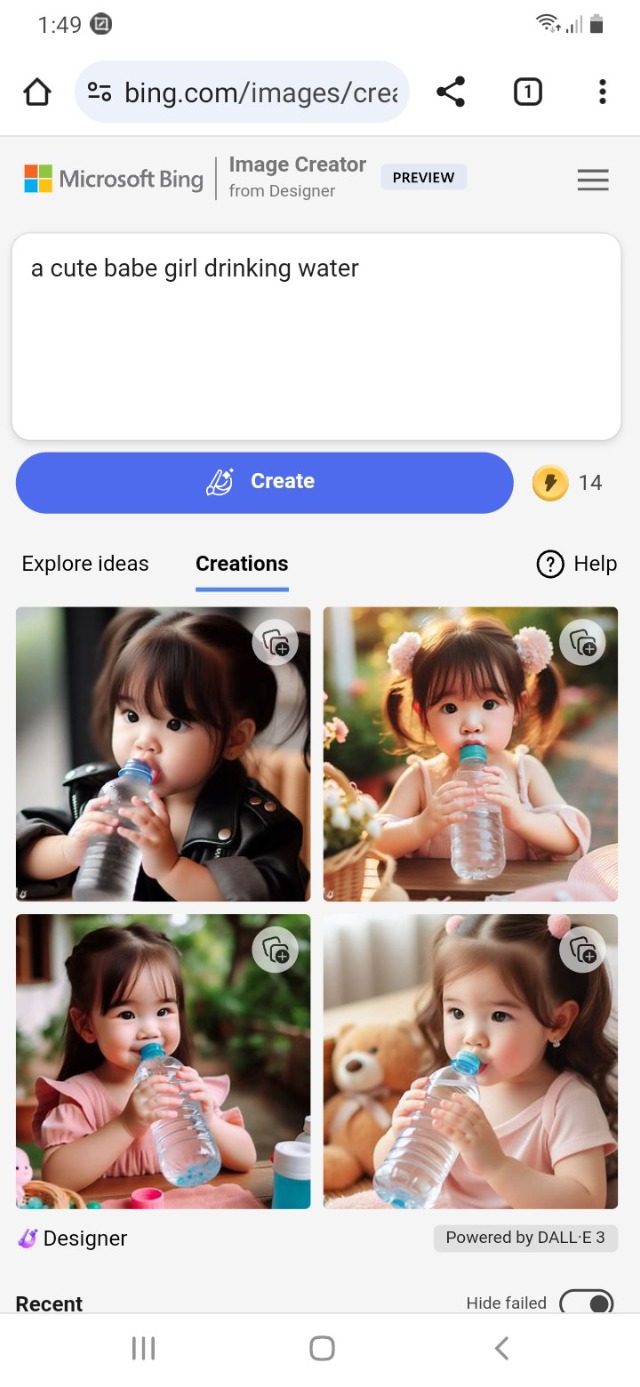The height and width of the screenshot is (1387, 640).
Task: Go to the browser home page
Action: (37, 93)
